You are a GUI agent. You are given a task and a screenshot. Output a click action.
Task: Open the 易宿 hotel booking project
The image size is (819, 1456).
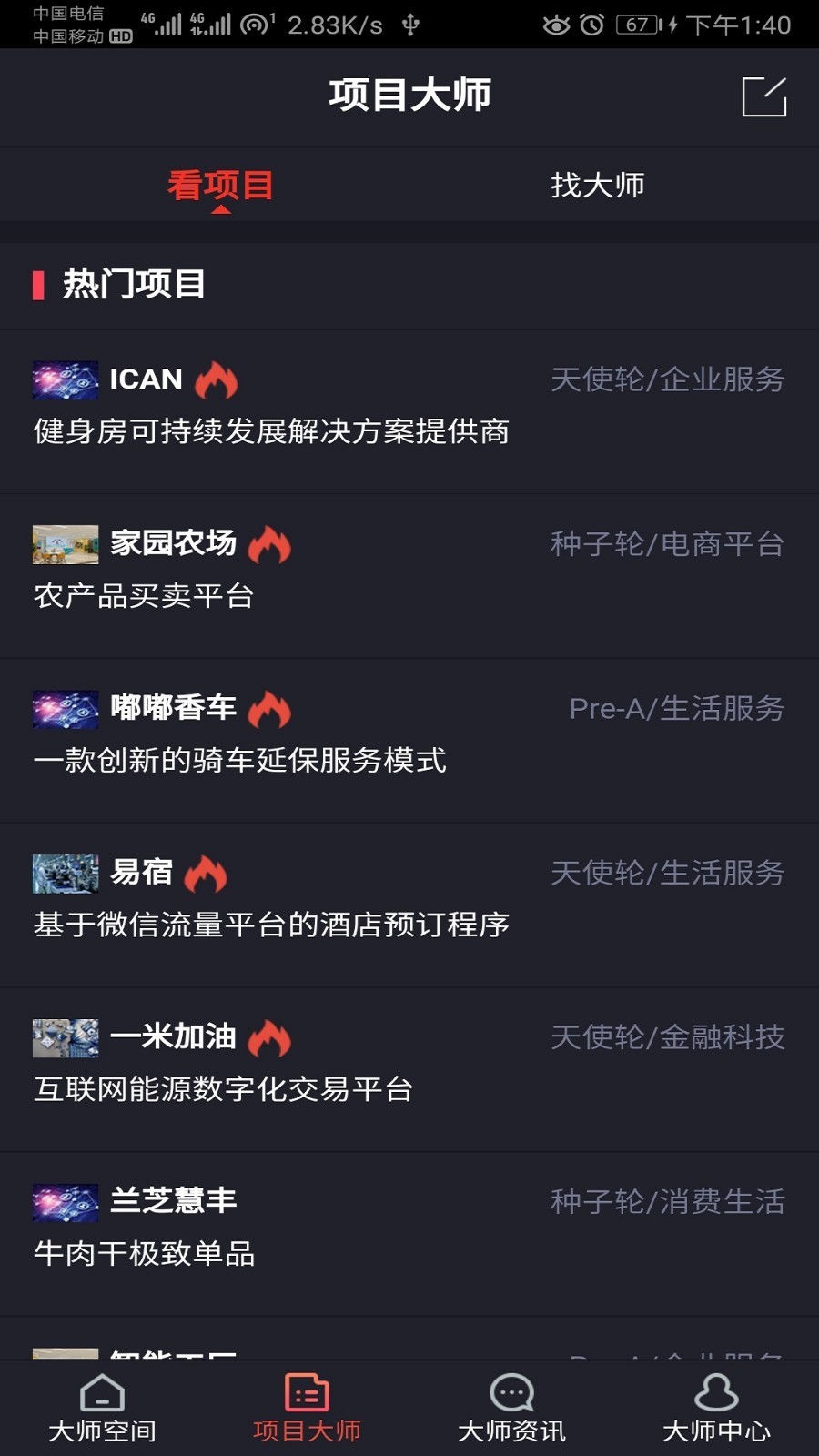click(409, 899)
